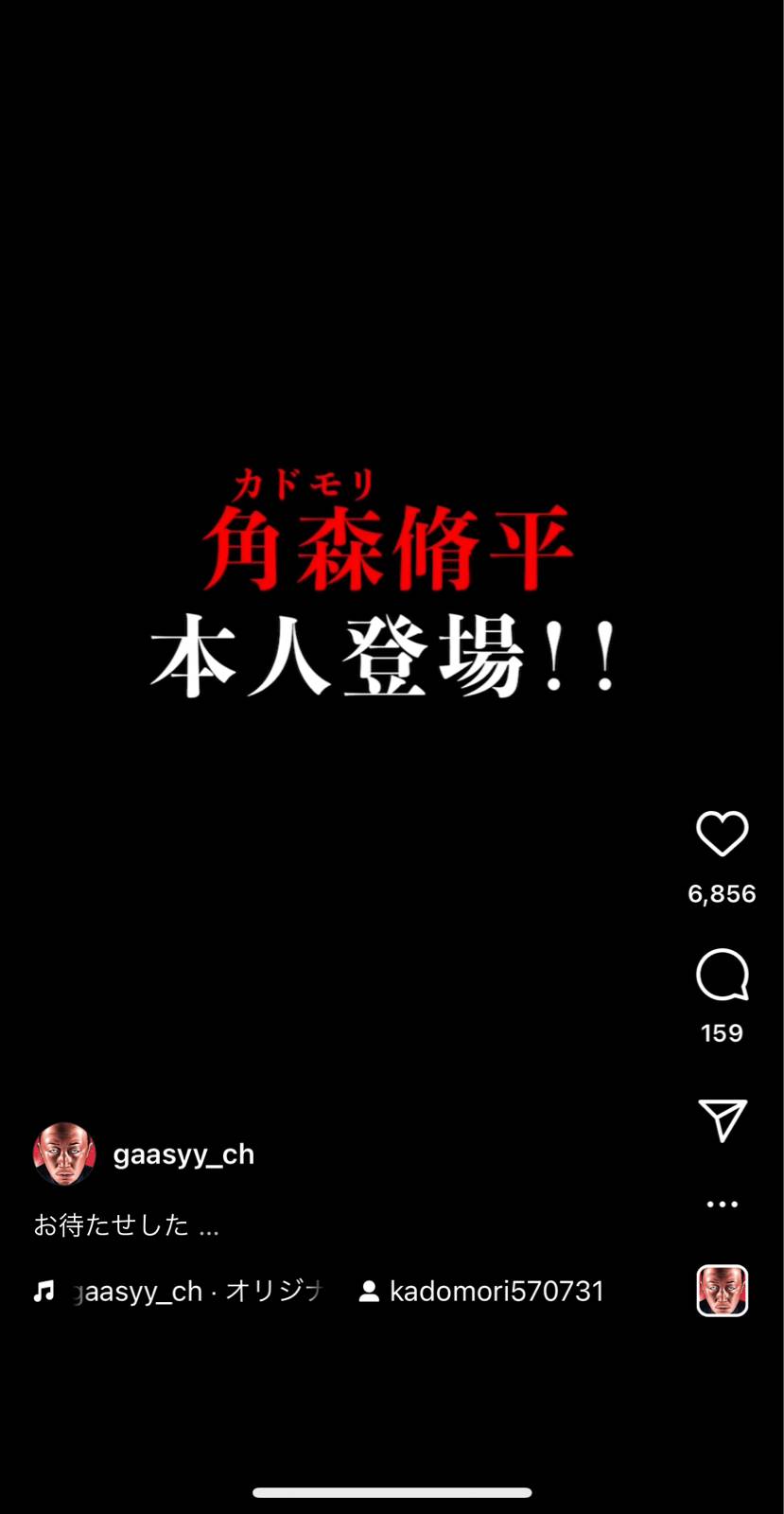Open the gaasyy_ch username link
This screenshot has width=784, height=1514.
coord(183,1154)
